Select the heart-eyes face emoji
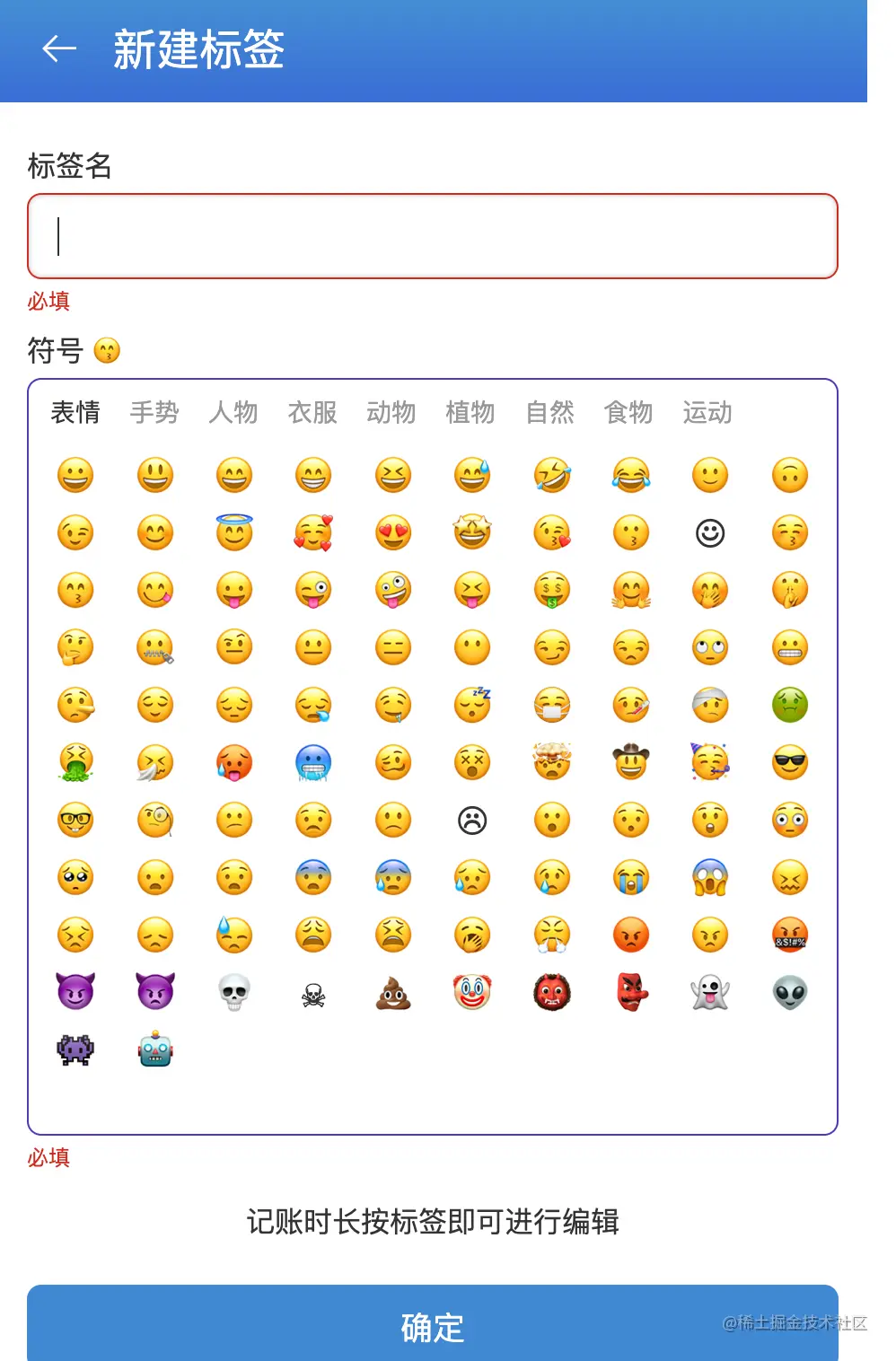The width and height of the screenshot is (896, 1361). [392, 532]
